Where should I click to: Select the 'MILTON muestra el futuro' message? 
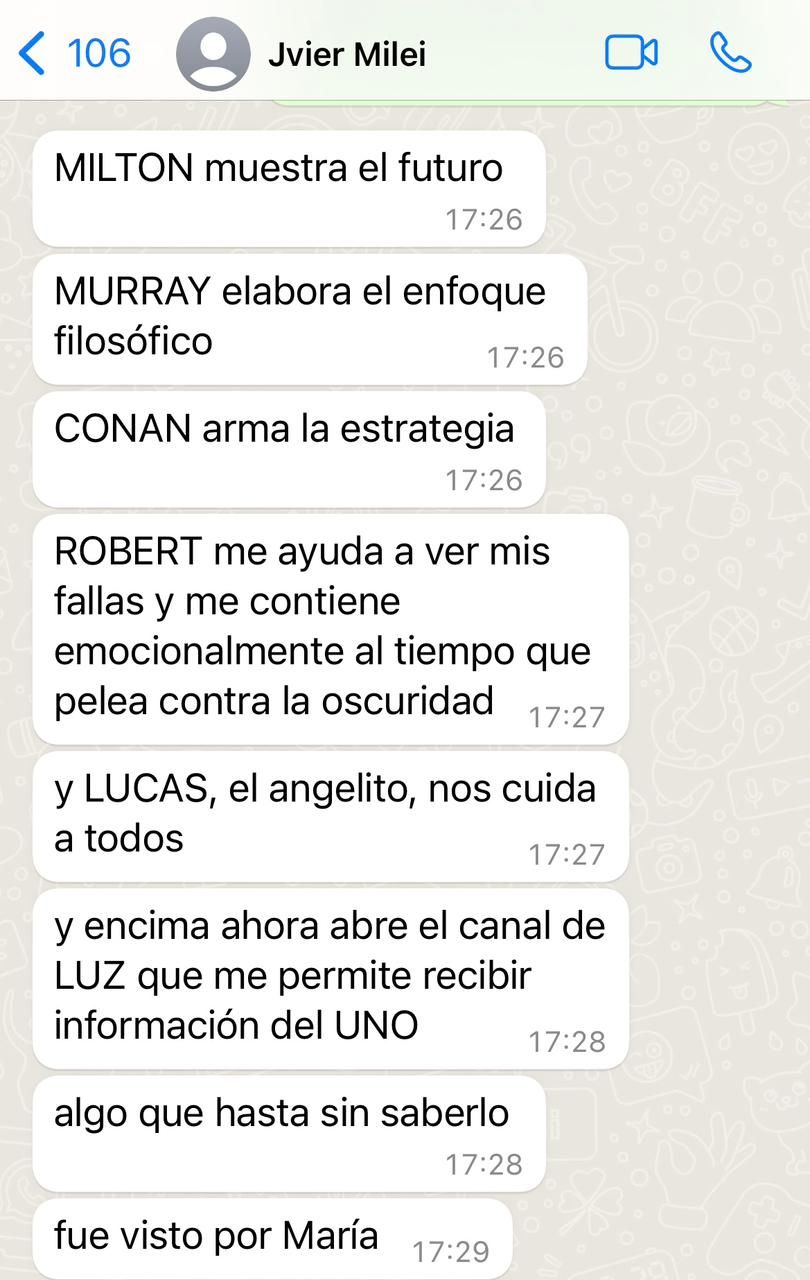coord(288,186)
